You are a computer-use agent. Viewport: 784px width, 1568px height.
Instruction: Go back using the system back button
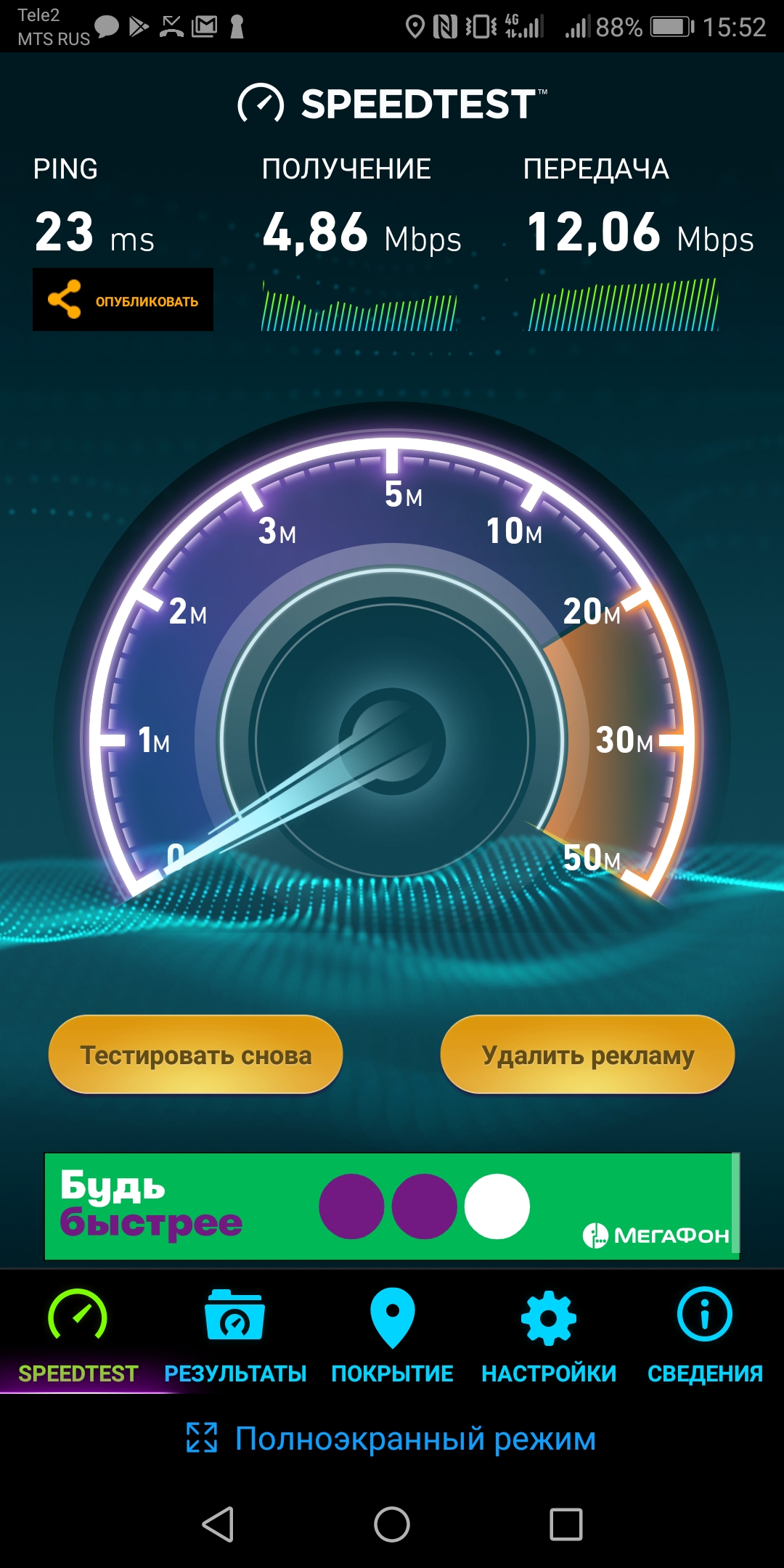[x=218, y=1524]
